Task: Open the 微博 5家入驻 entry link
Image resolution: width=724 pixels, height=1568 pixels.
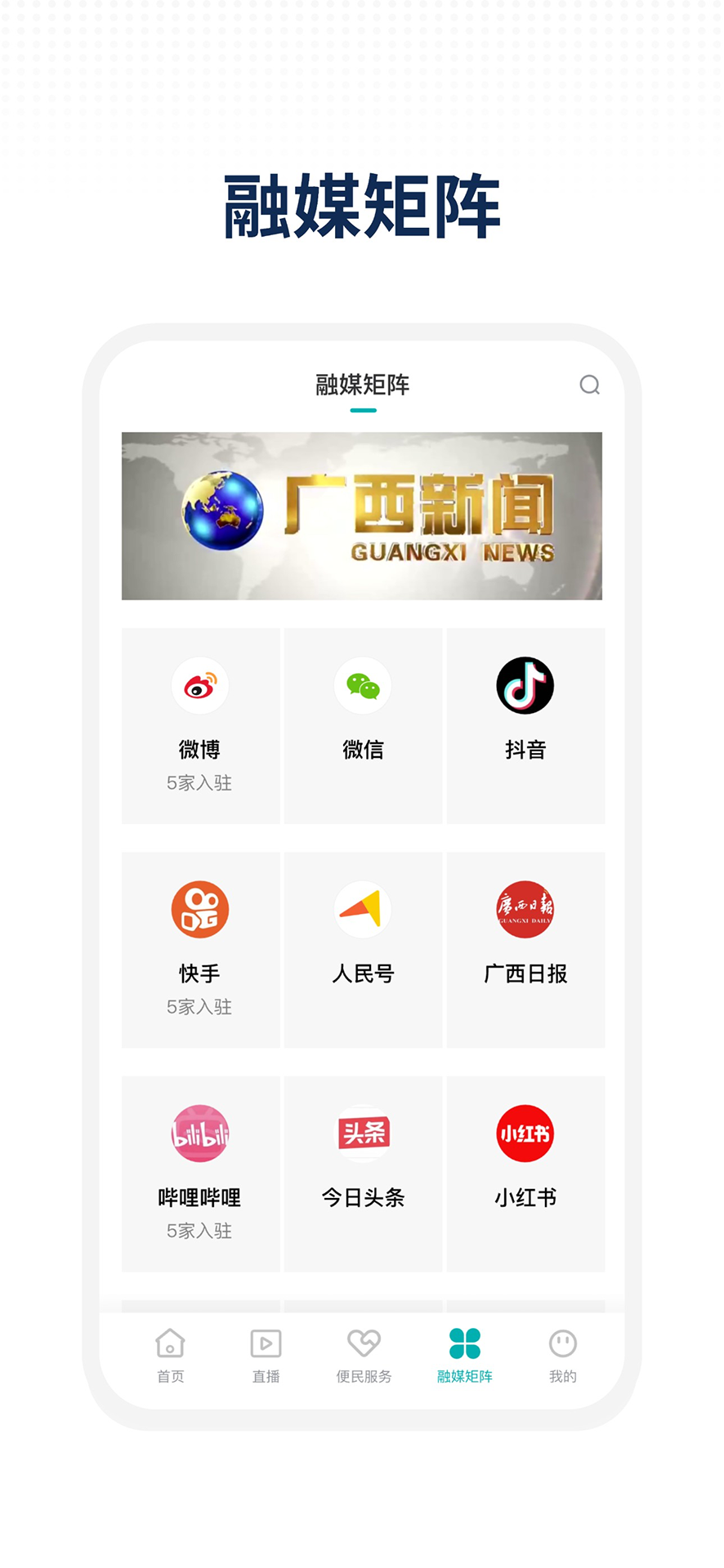Action: 199,782
